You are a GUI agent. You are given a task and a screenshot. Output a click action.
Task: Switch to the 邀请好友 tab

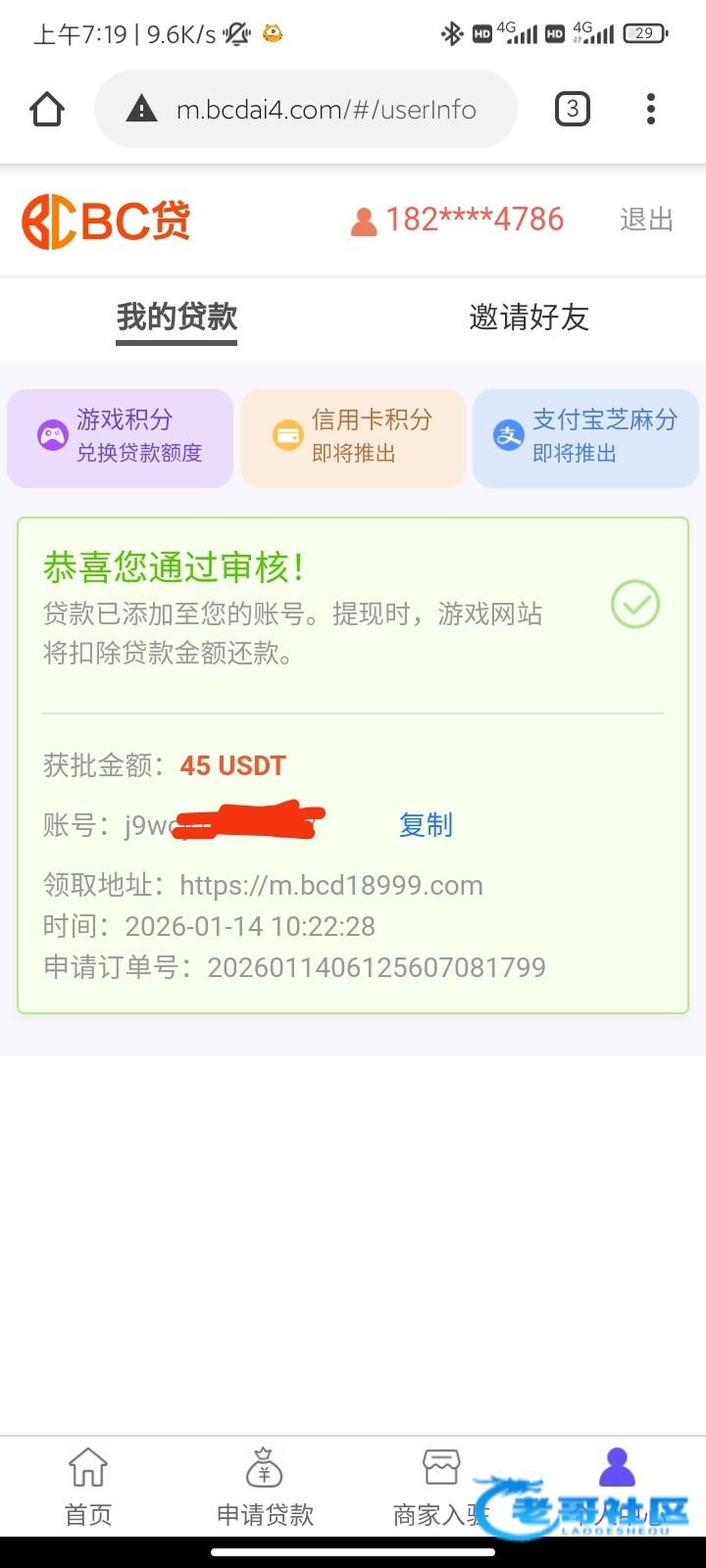point(529,318)
